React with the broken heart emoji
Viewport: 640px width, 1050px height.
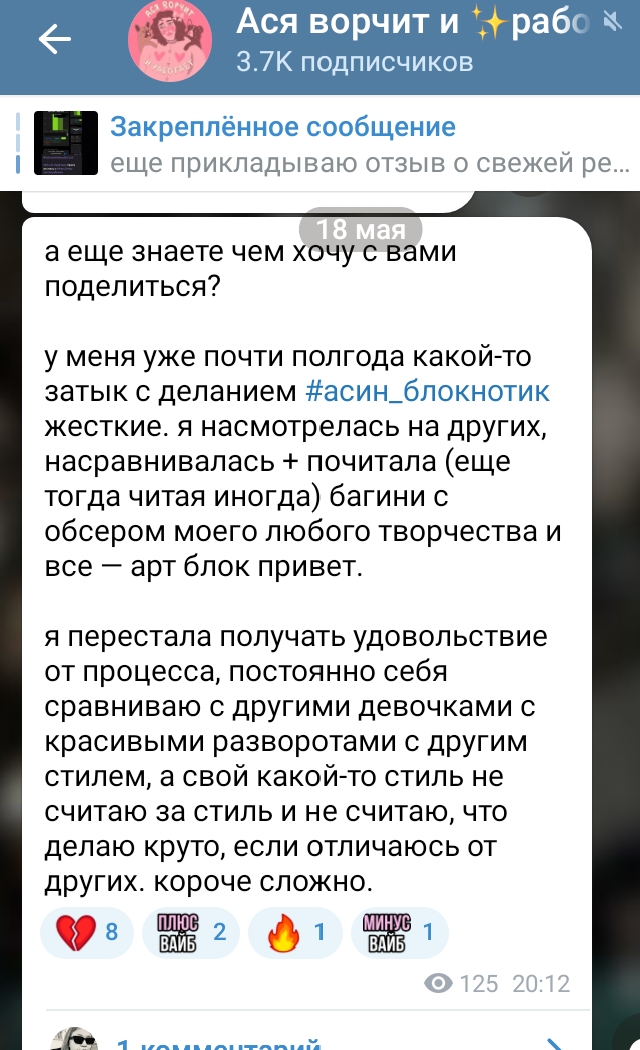tap(87, 932)
